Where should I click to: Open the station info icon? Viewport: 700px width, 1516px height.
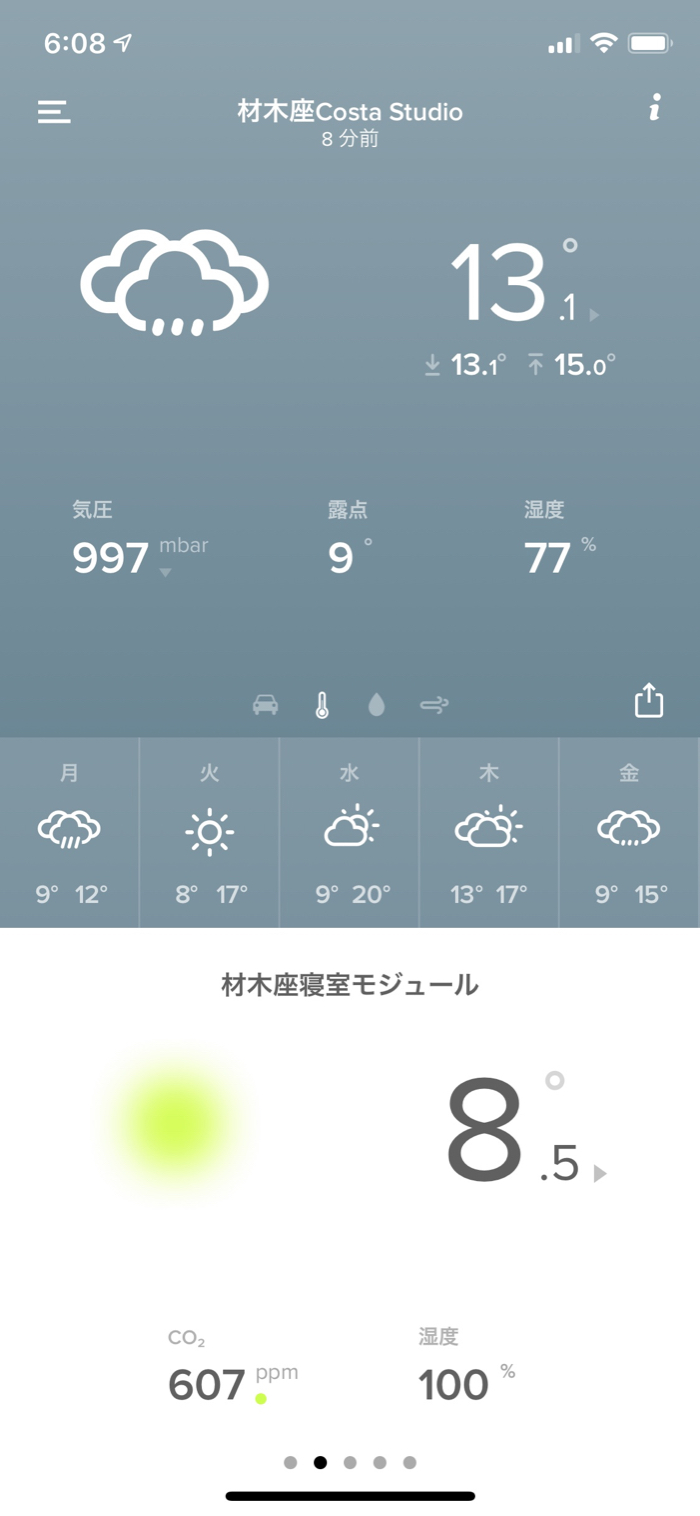click(654, 108)
